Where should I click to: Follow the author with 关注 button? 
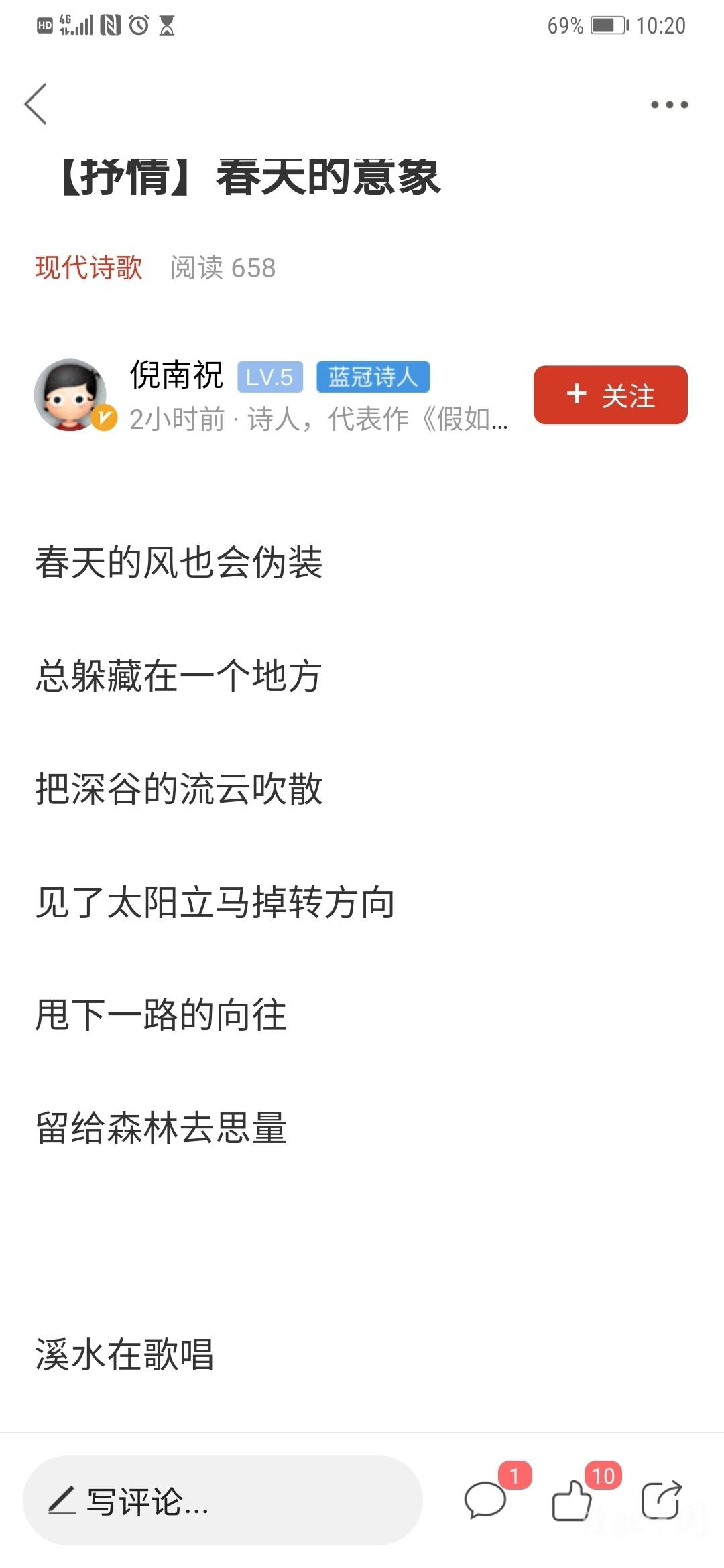(611, 395)
